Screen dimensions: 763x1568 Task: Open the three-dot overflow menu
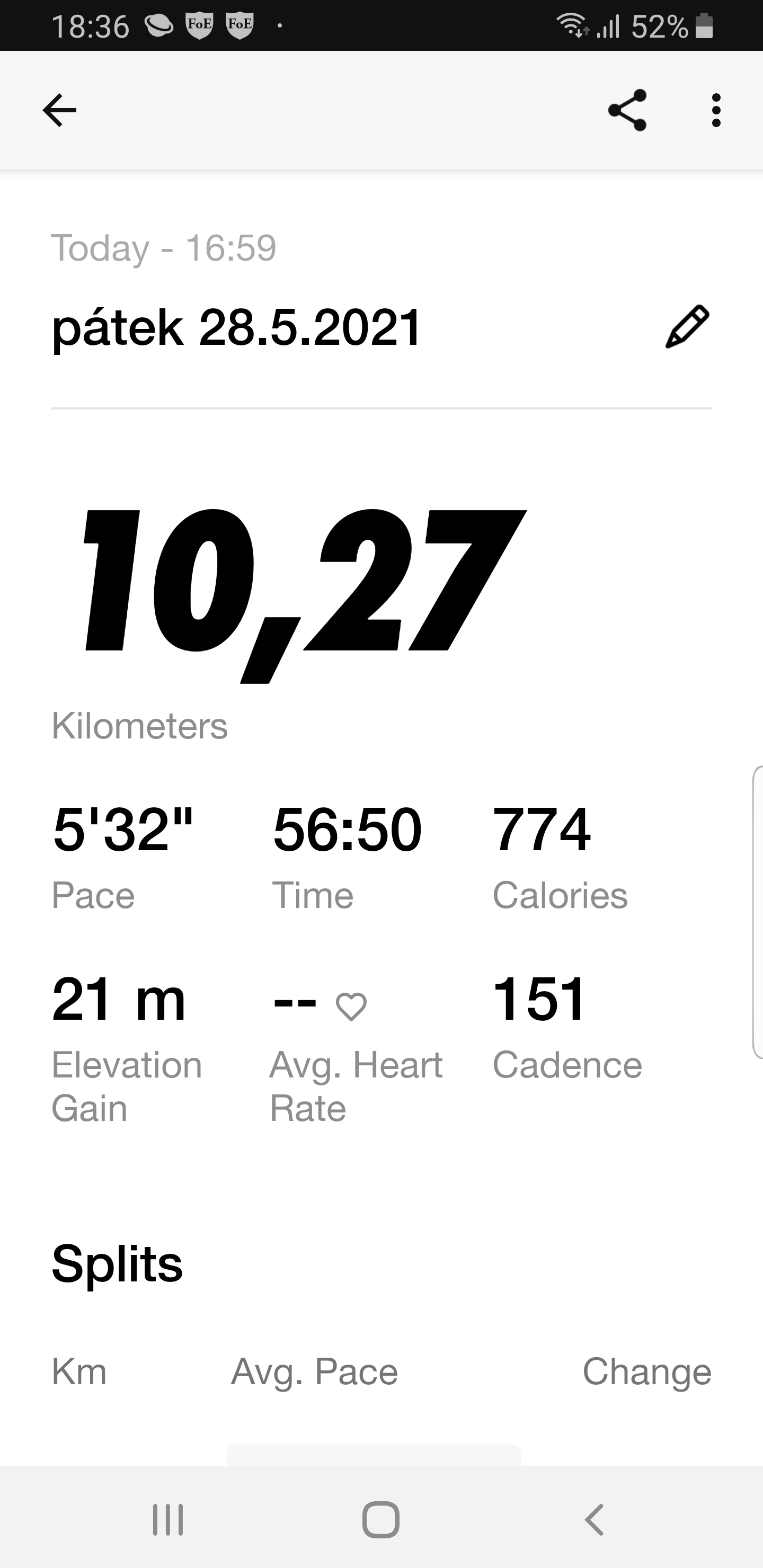tap(716, 110)
